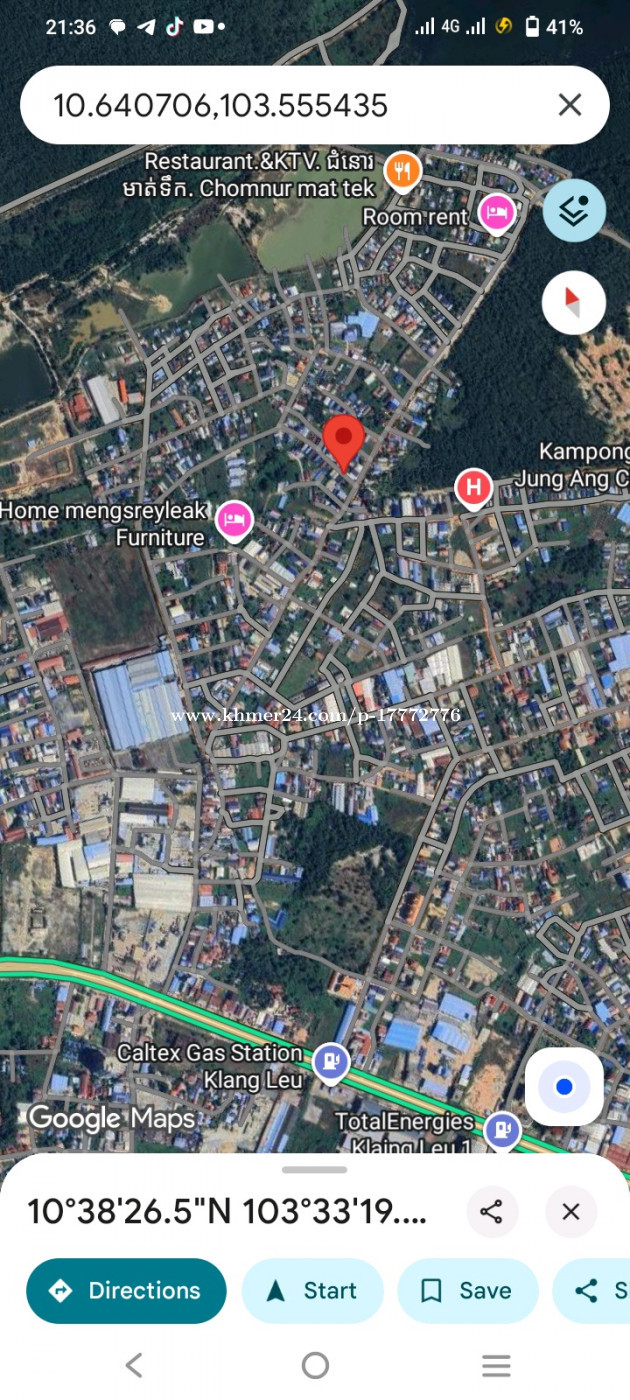Image resolution: width=630 pixels, height=1400 pixels.
Task: Open recent apps from navigation bar
Action: [496, 1365]
